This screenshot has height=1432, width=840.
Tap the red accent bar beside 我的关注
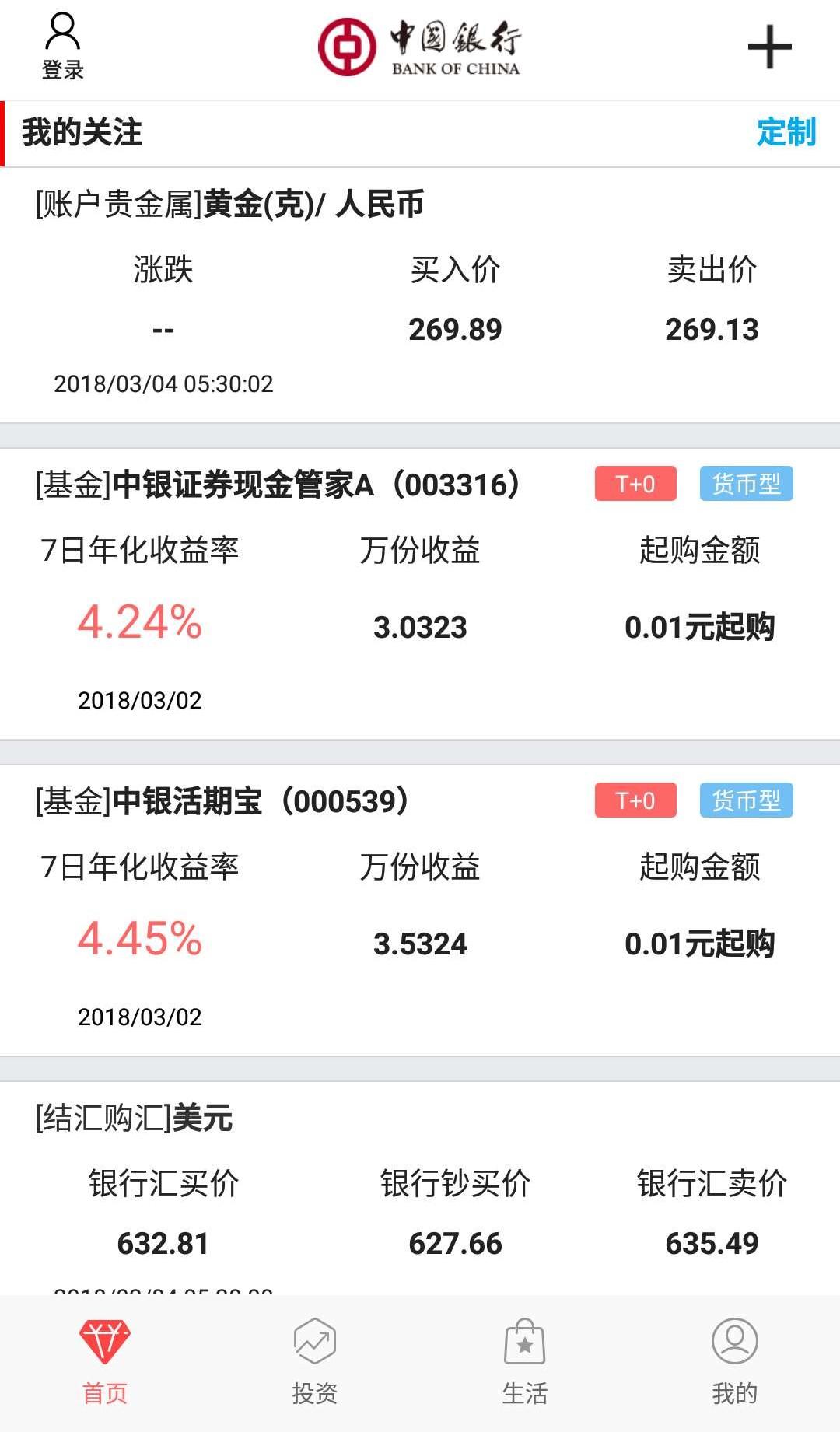5,134
